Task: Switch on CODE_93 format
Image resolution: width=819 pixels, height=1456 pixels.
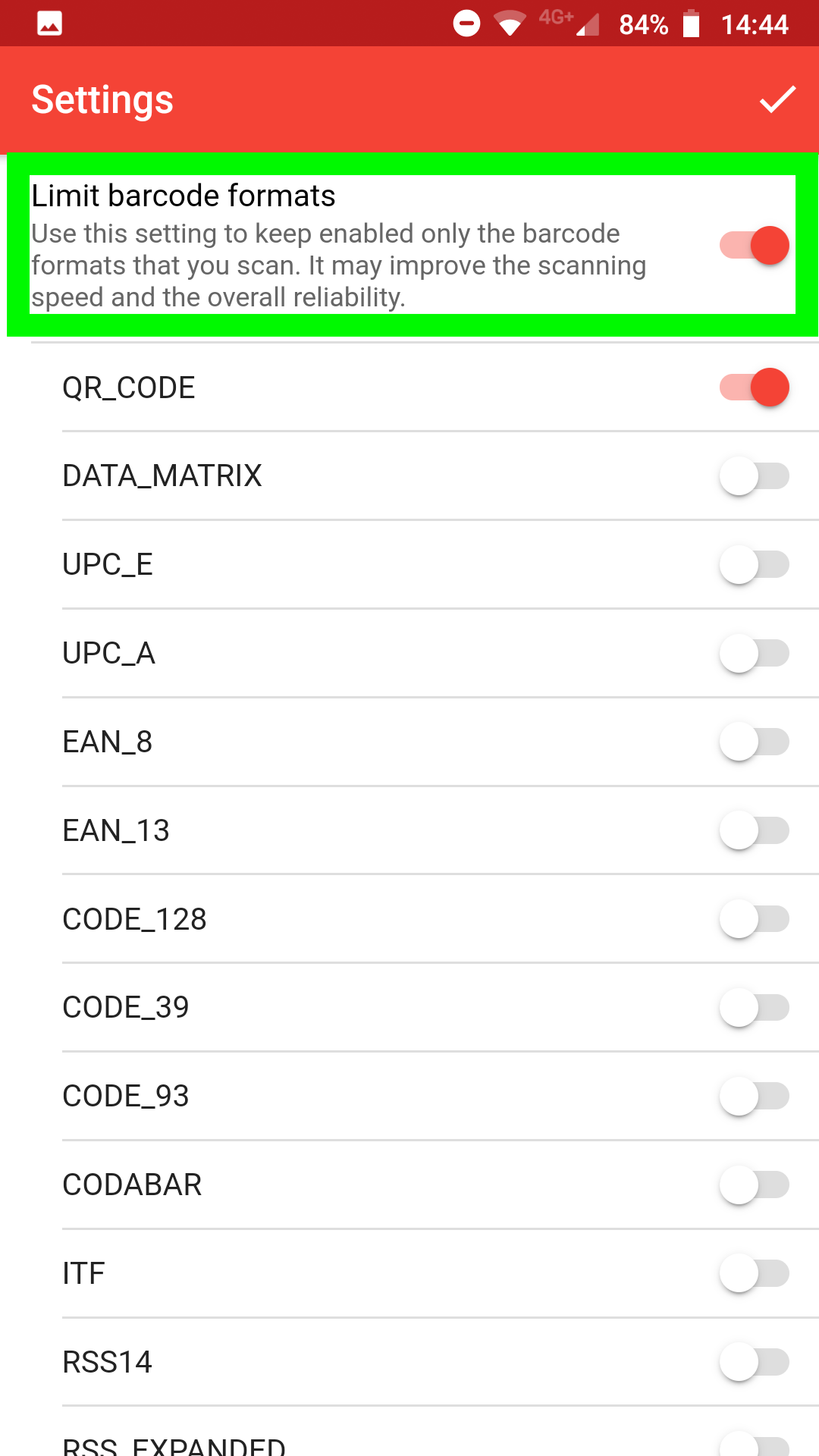Action: point(755,1097)
